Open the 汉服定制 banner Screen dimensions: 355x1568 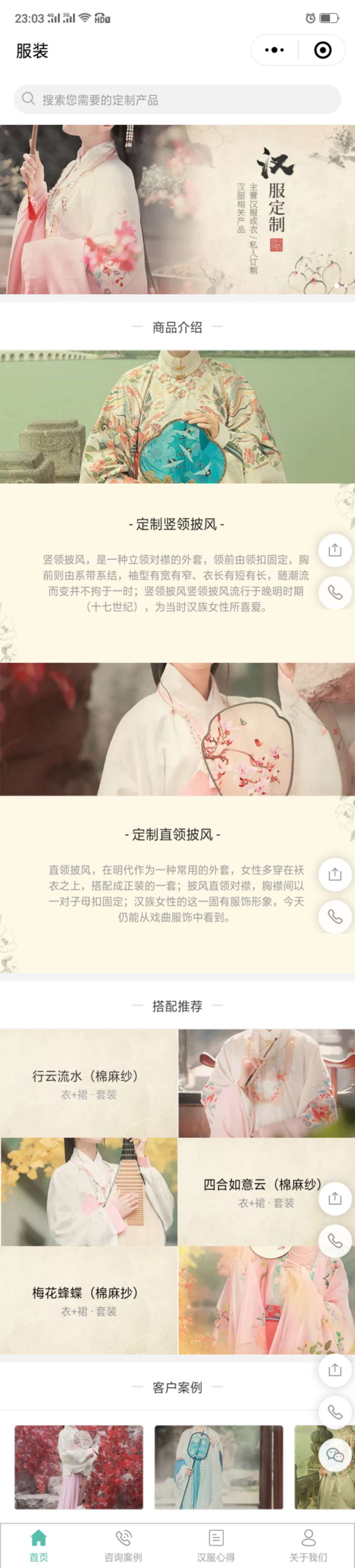pos(177,210)
